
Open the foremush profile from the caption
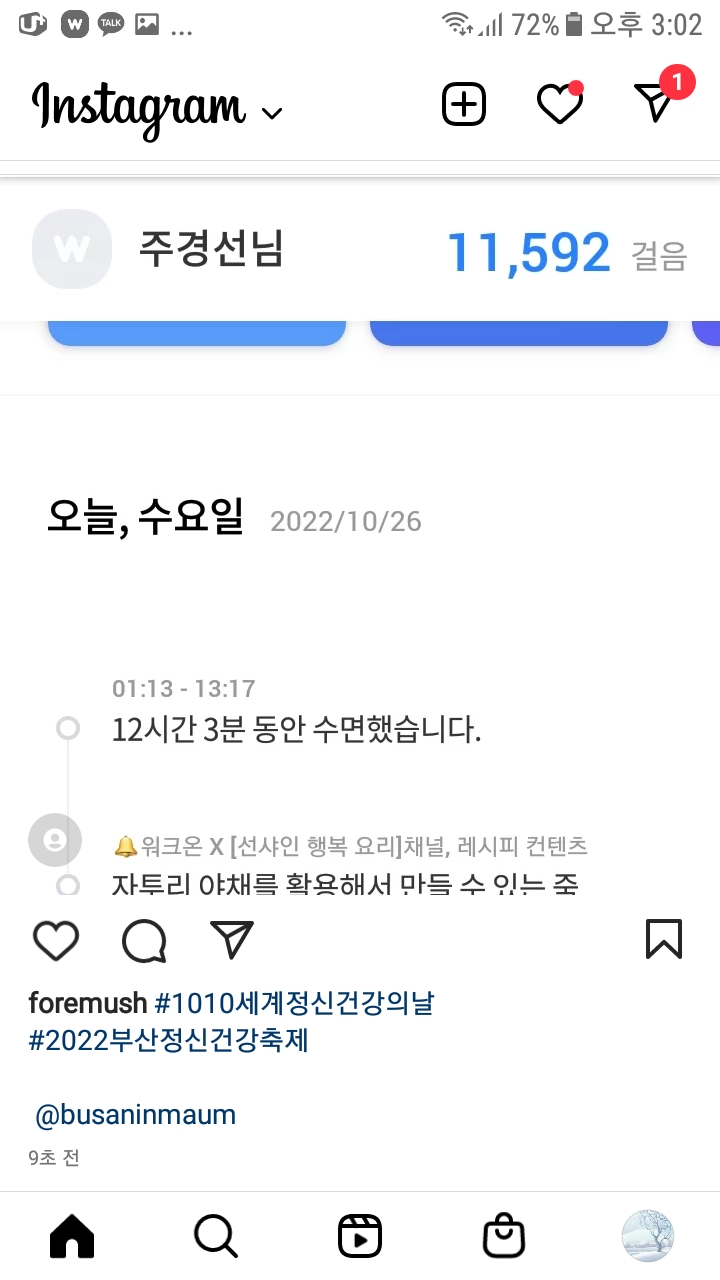(x=88, y=1003)
